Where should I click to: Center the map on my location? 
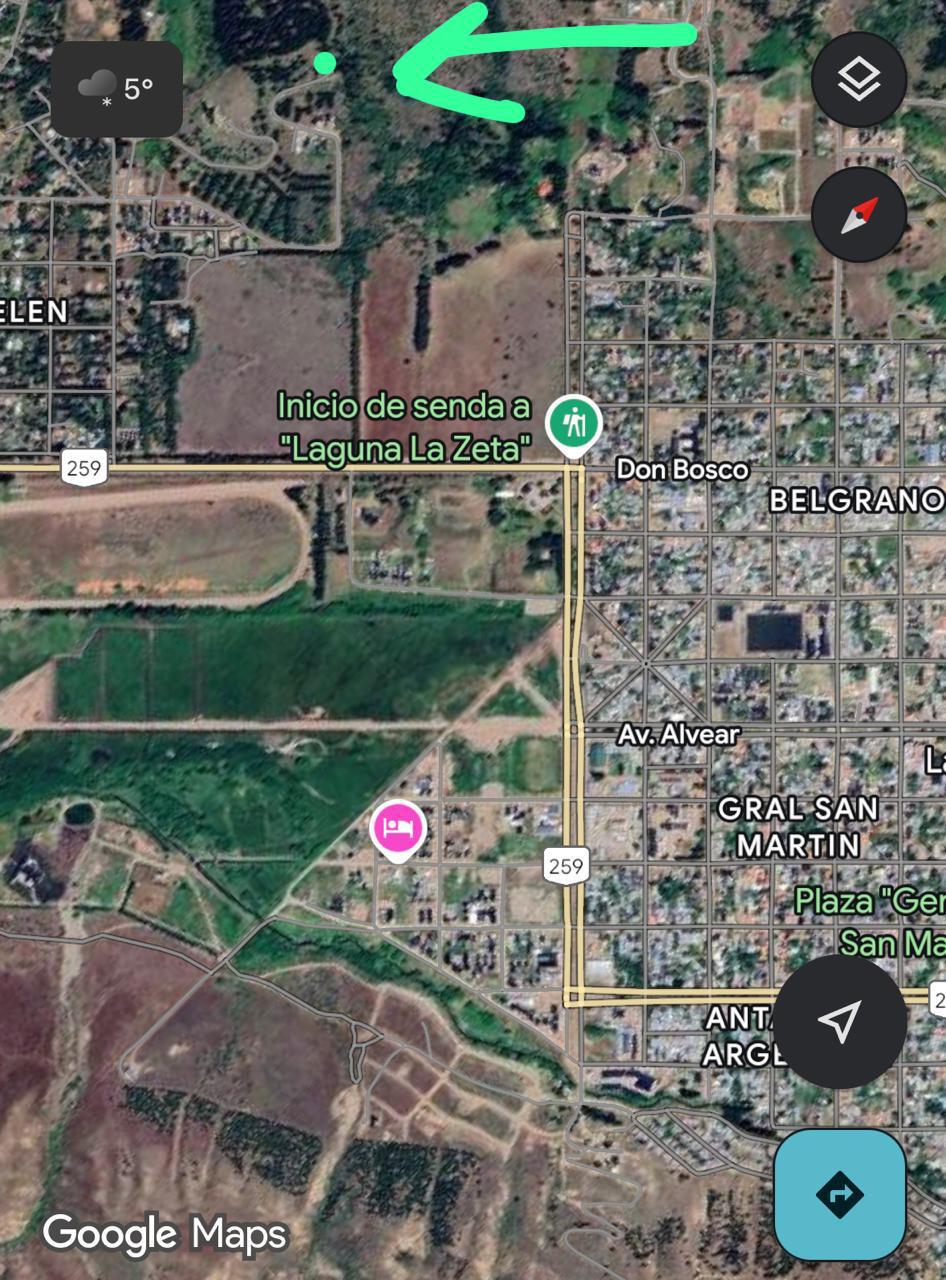[x=839, y=1021]
